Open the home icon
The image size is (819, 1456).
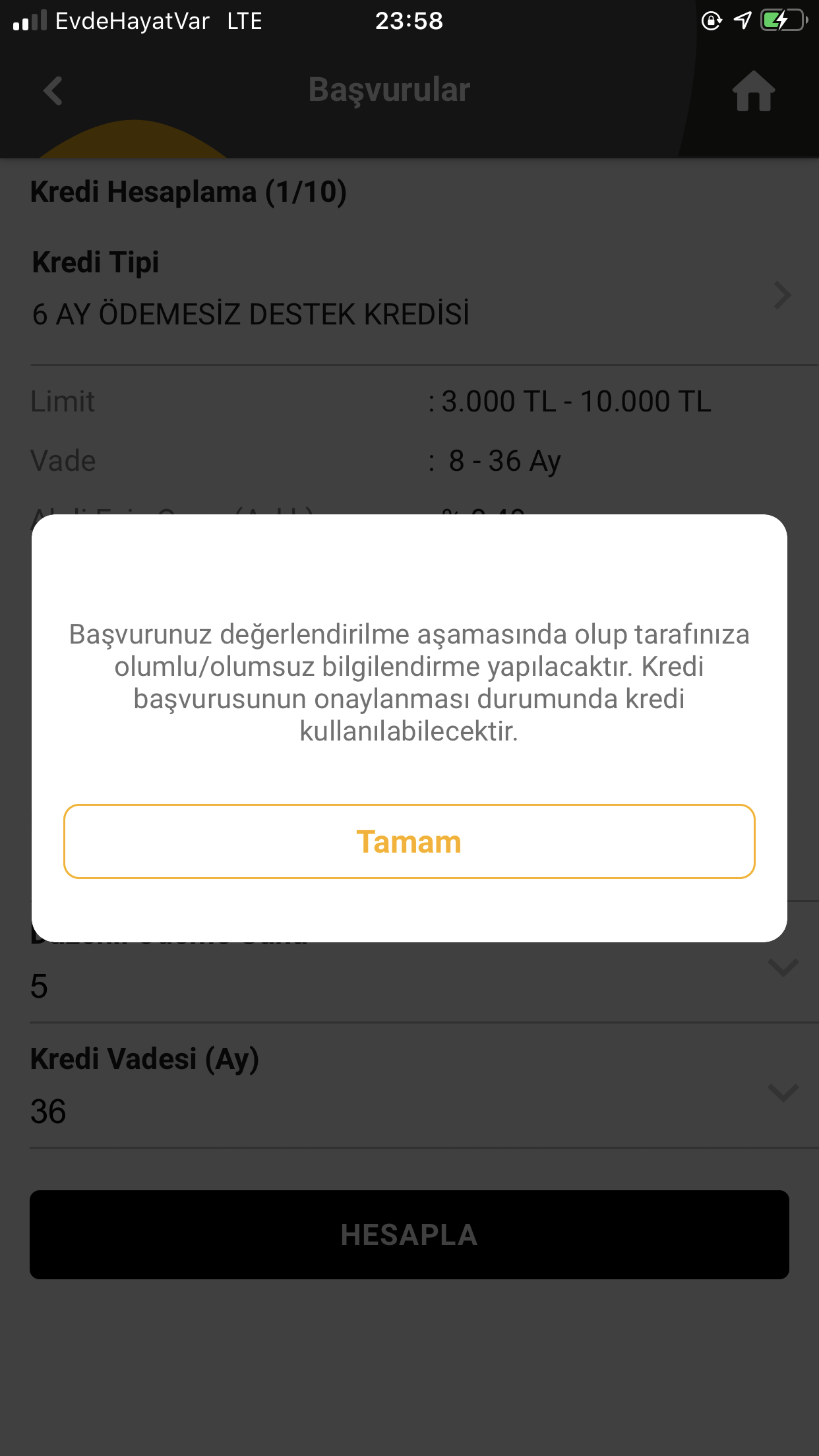click(754, 91)
